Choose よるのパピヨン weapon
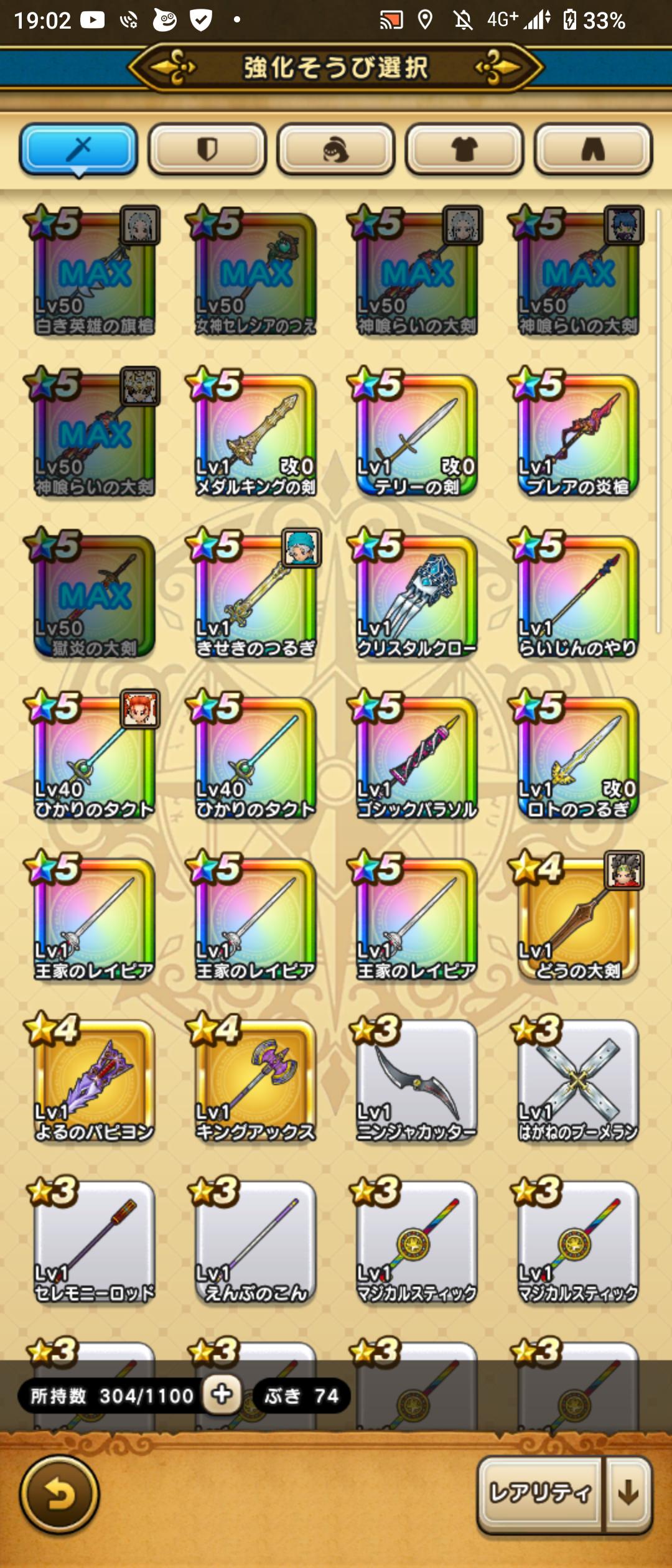 [x=94, y=1081]
